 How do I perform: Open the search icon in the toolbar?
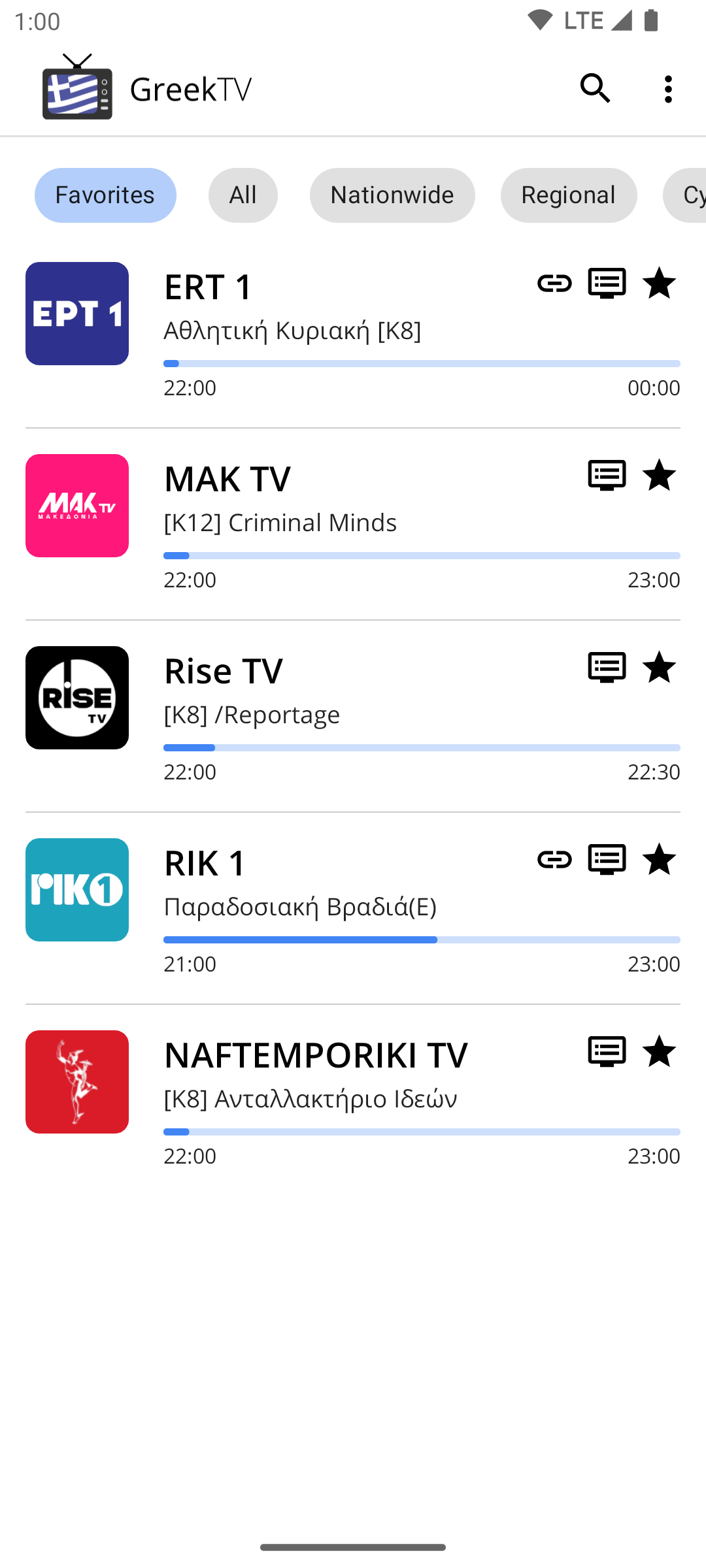(x=594, y=89)
